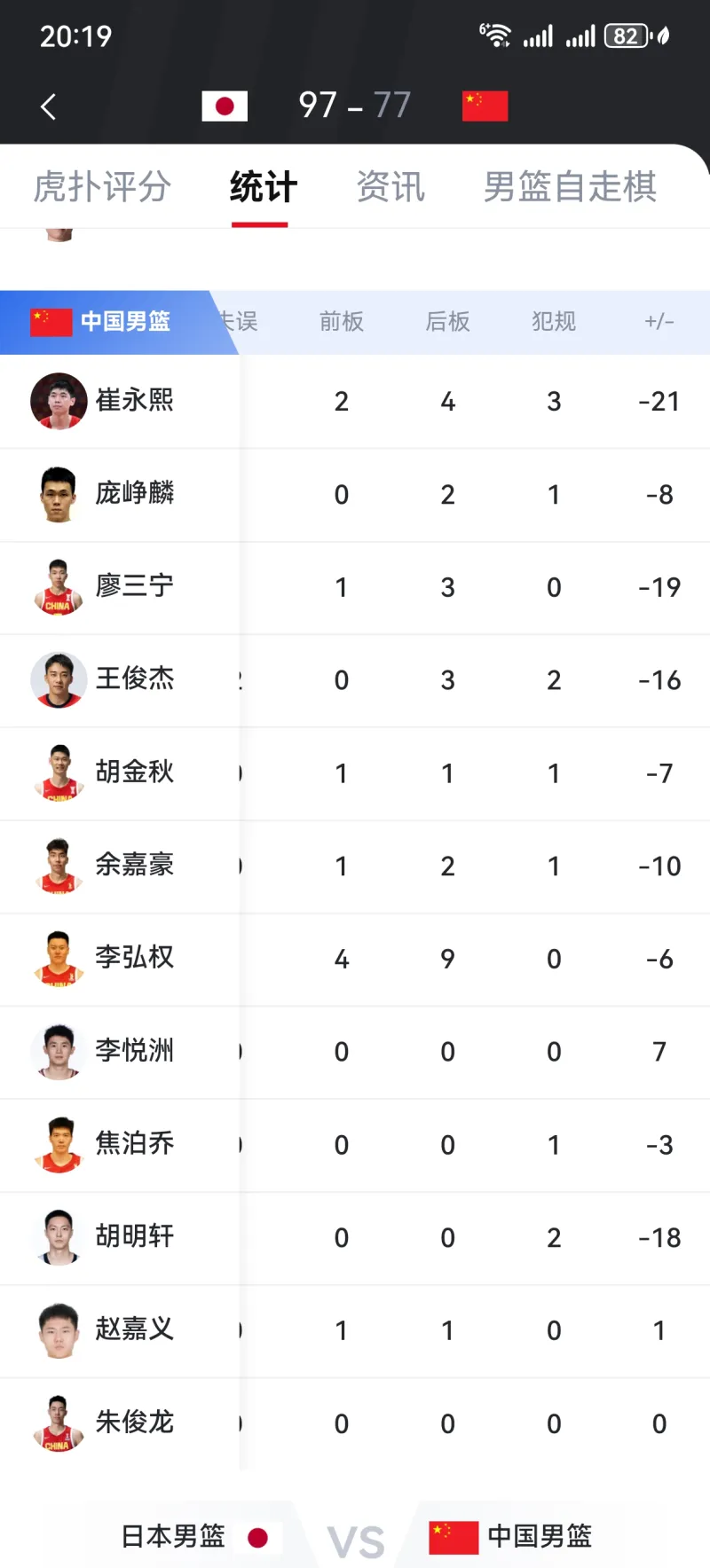Open player 崔永熙's row
This screenshot has height=1568, width=710.
pos(355,402)
